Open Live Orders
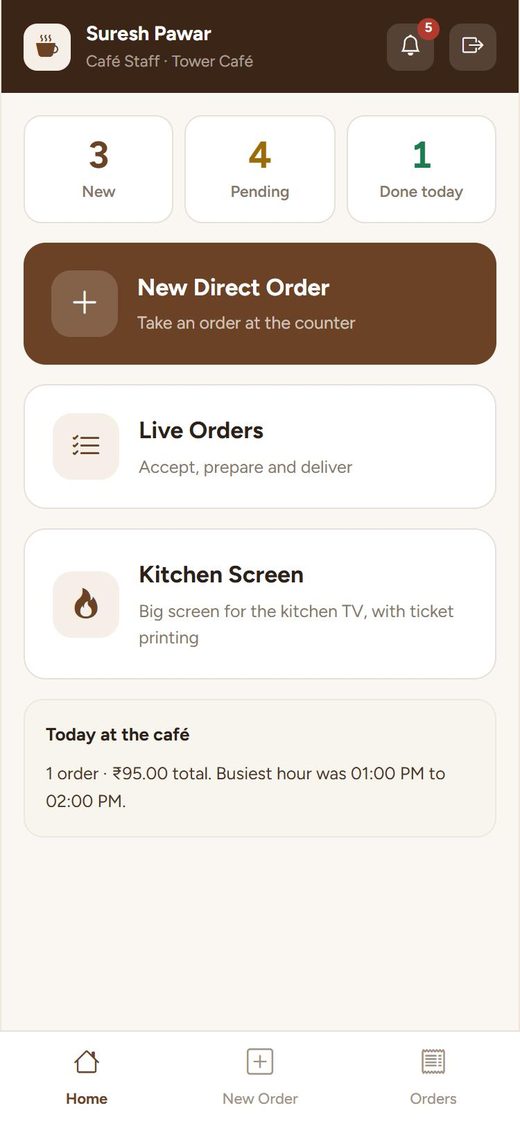Image resolution: width=520 pixels, height=1126 pixels. coord(260,447)
